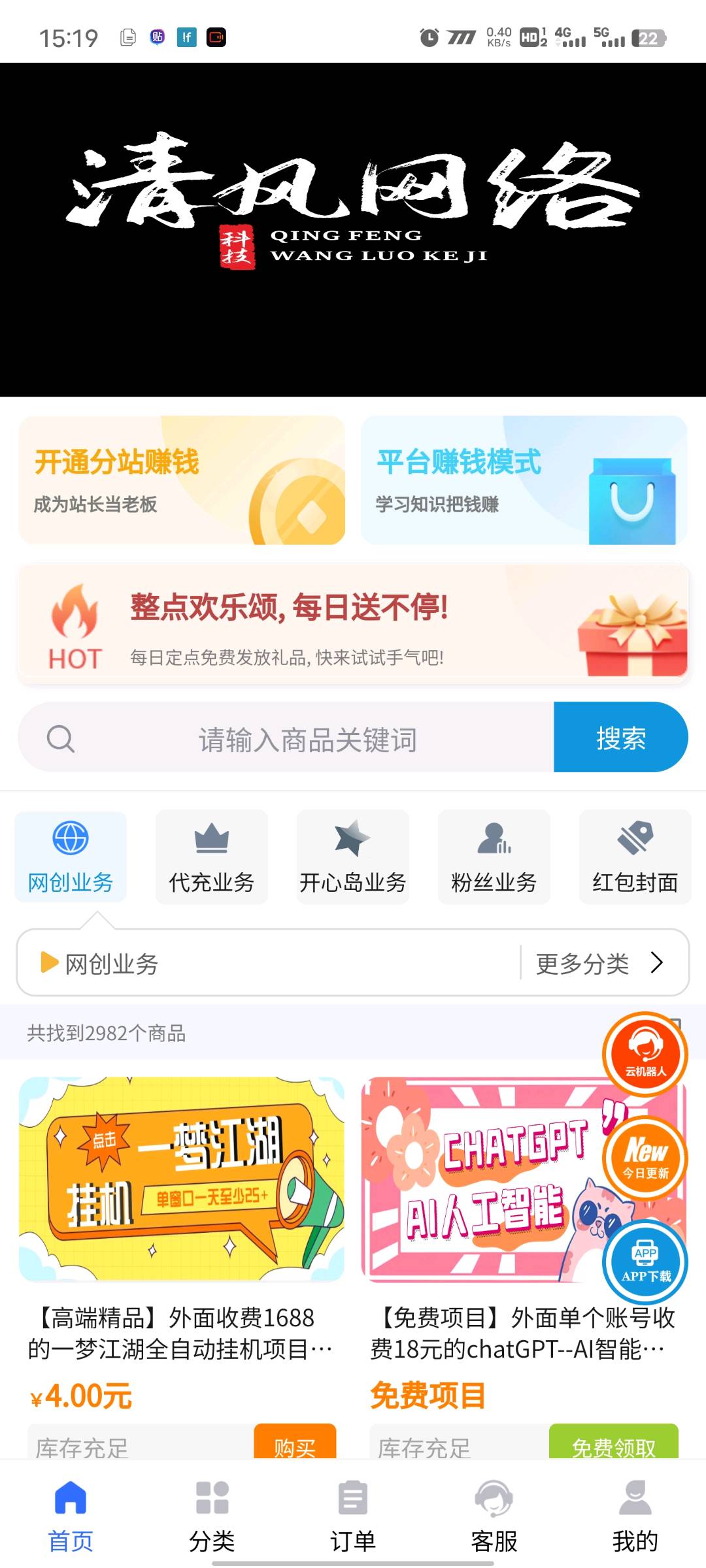Select the 开心岛业务 star category icon
This screenshot has height=1568, width=706.
click(352, 843)
